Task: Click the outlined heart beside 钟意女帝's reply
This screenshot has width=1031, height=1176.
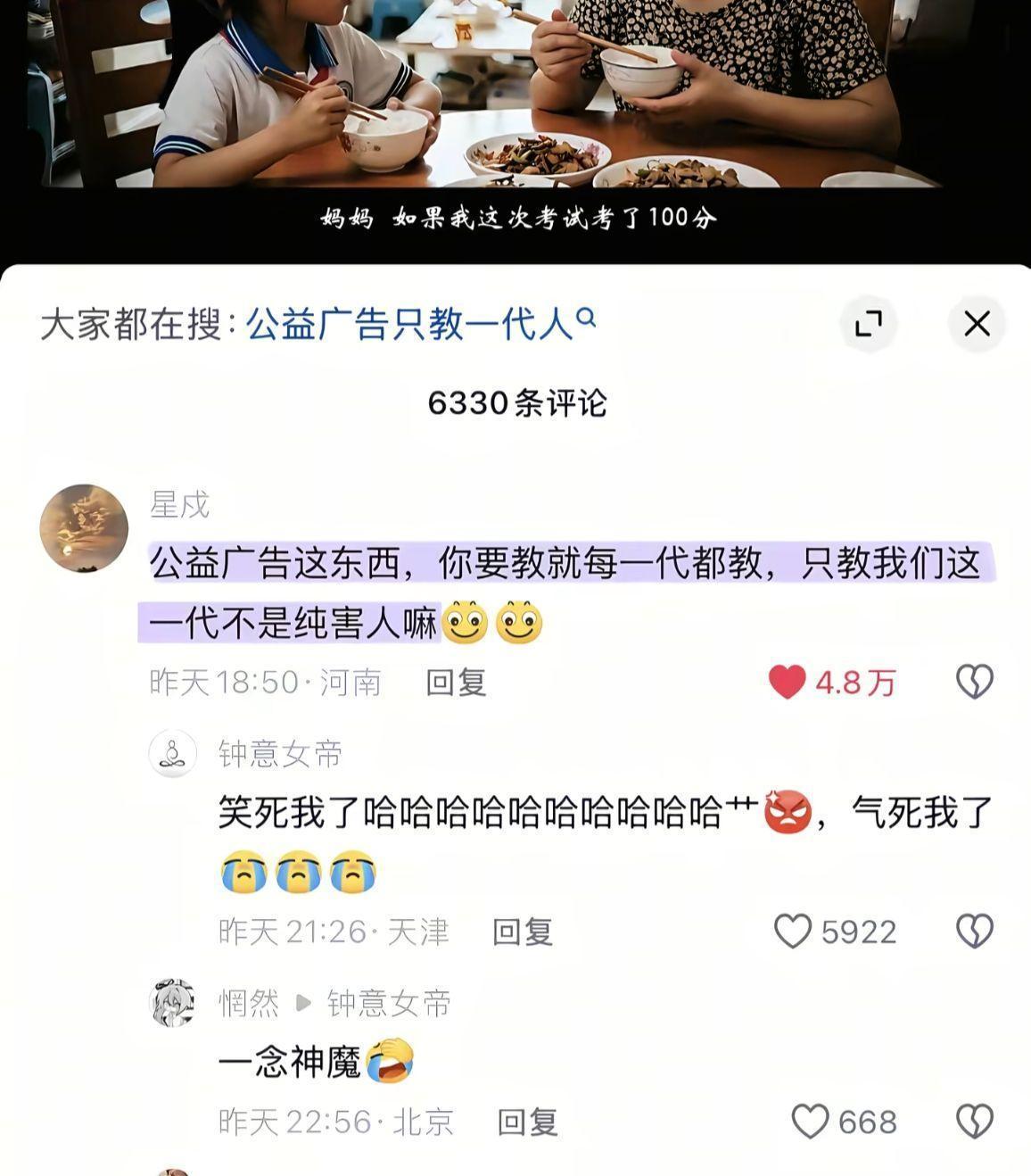Action: pos(975,931)
